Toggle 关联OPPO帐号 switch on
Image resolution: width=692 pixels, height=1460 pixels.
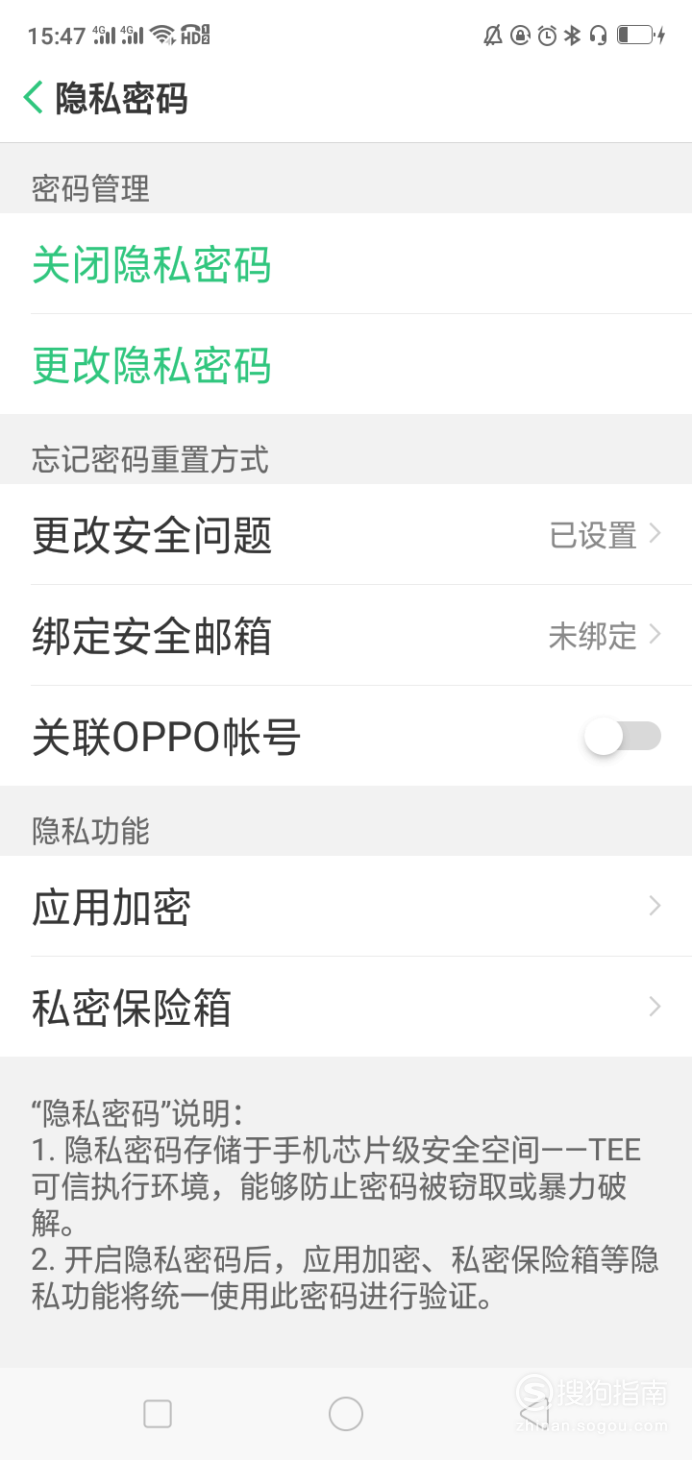622,737
